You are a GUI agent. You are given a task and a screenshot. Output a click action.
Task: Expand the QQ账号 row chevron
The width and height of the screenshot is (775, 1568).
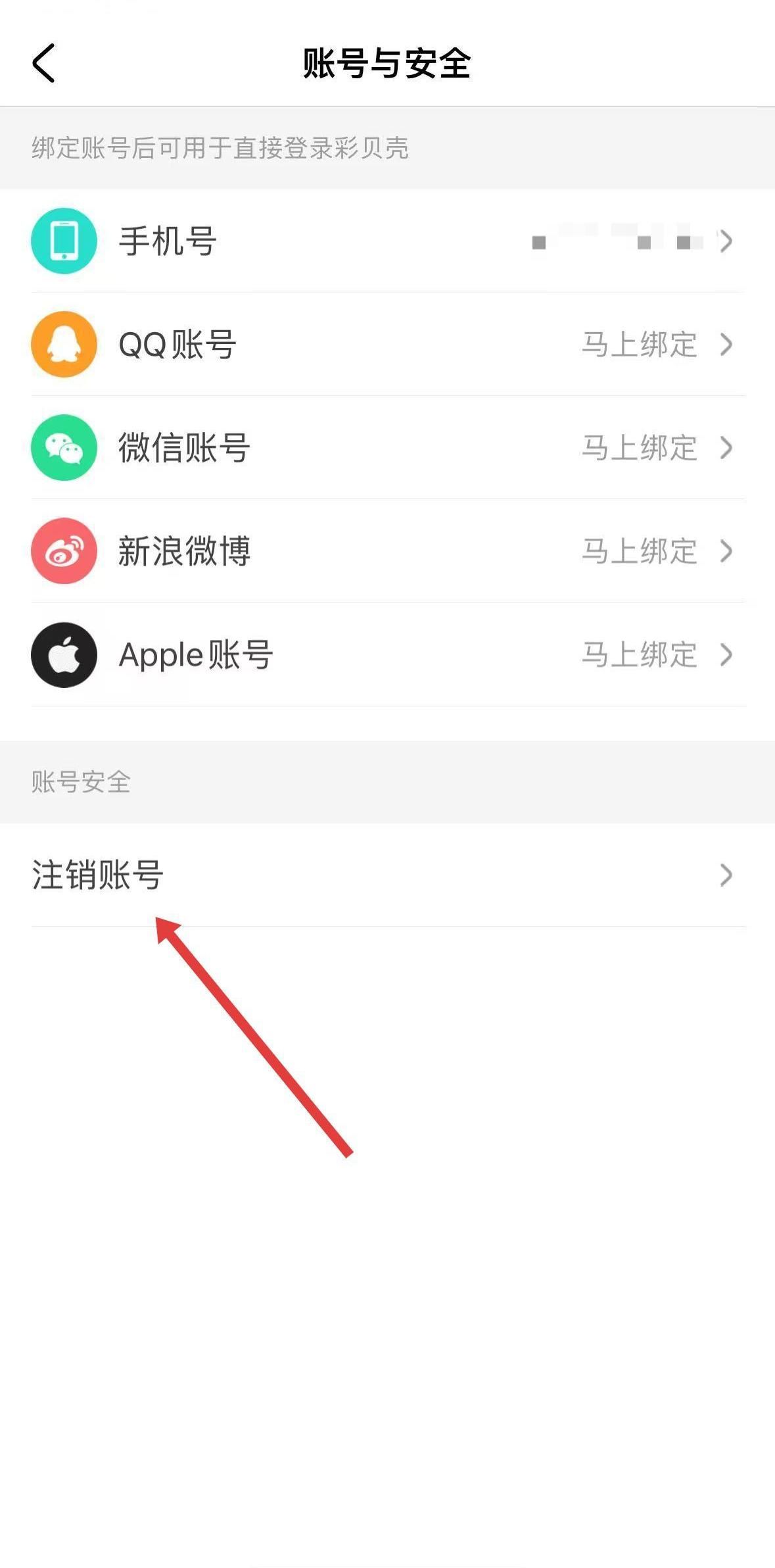pos(726,343)
